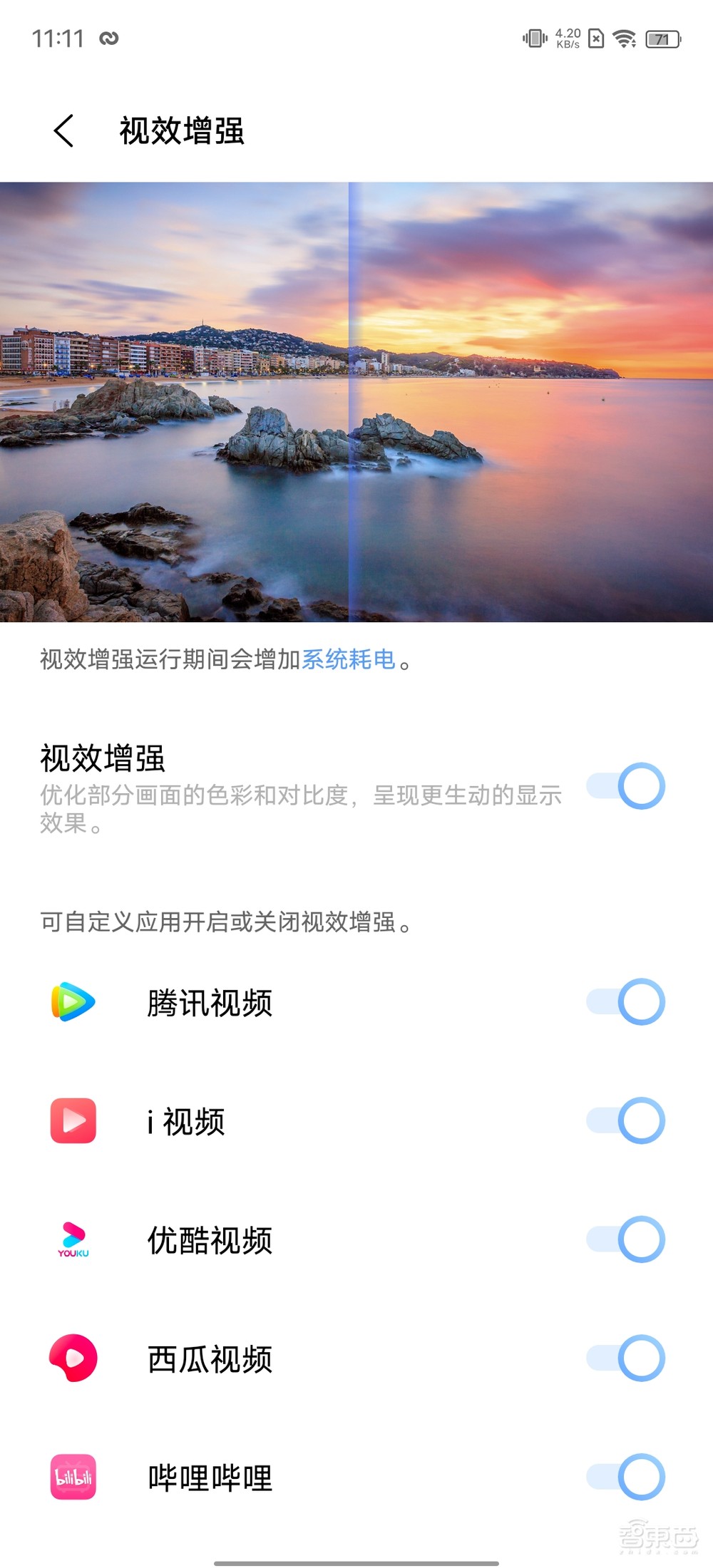Tap the back arrow to exit settings

coord(63,131)
